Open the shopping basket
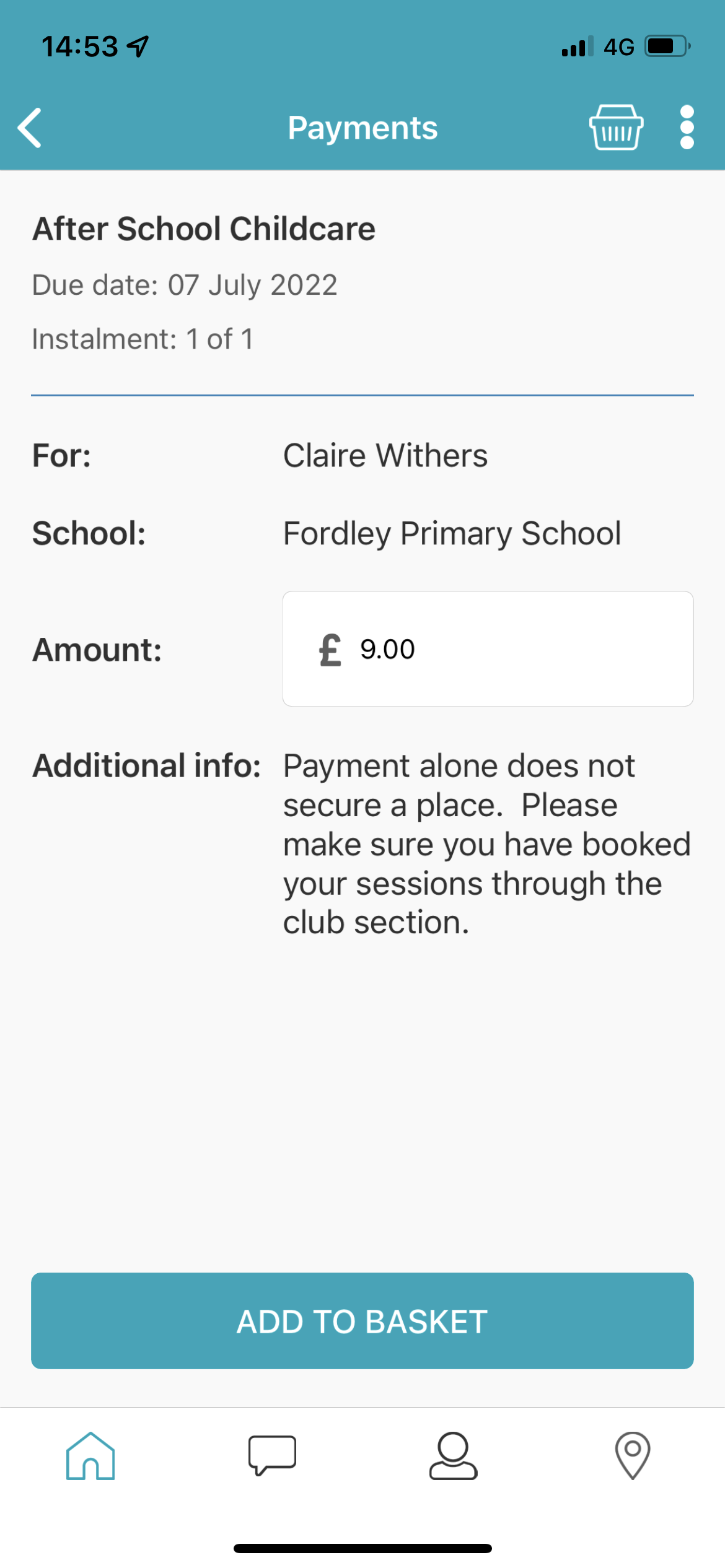Image resolution: width=725 pixels, height=1568 pixels. [x=616, y=127]
